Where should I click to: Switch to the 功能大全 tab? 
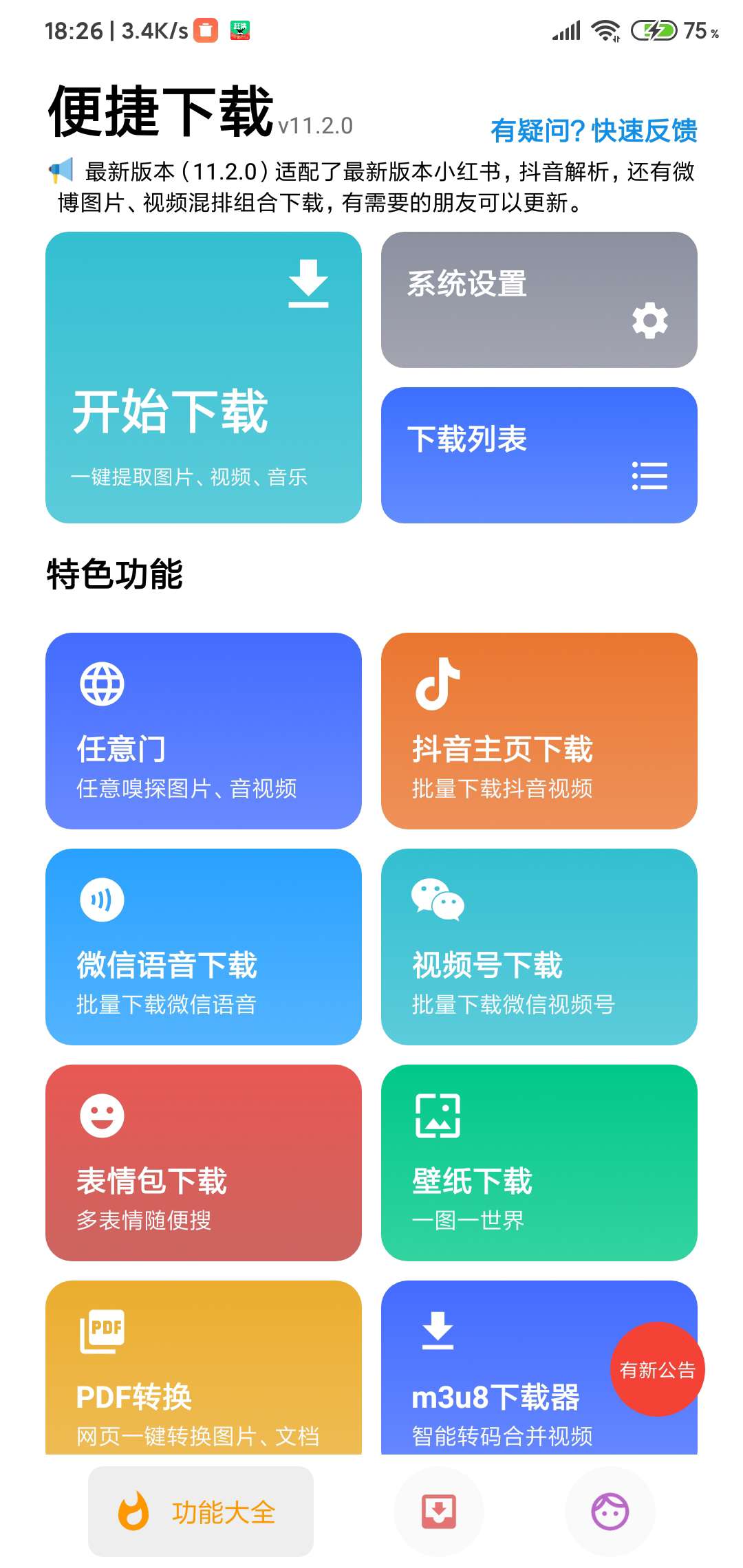[200, 1512]
